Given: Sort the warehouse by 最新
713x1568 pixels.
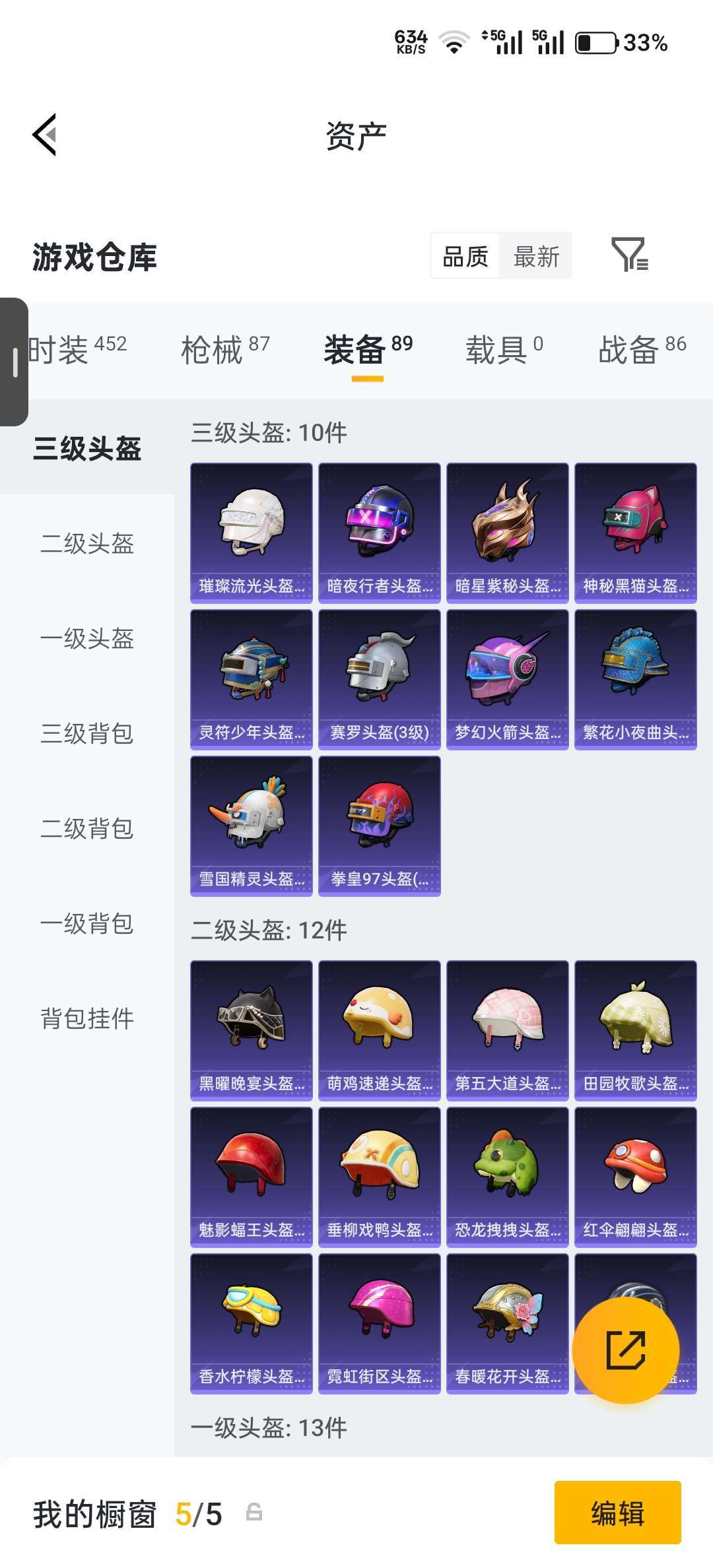Looking at the screenshot, I should (536, 257).
